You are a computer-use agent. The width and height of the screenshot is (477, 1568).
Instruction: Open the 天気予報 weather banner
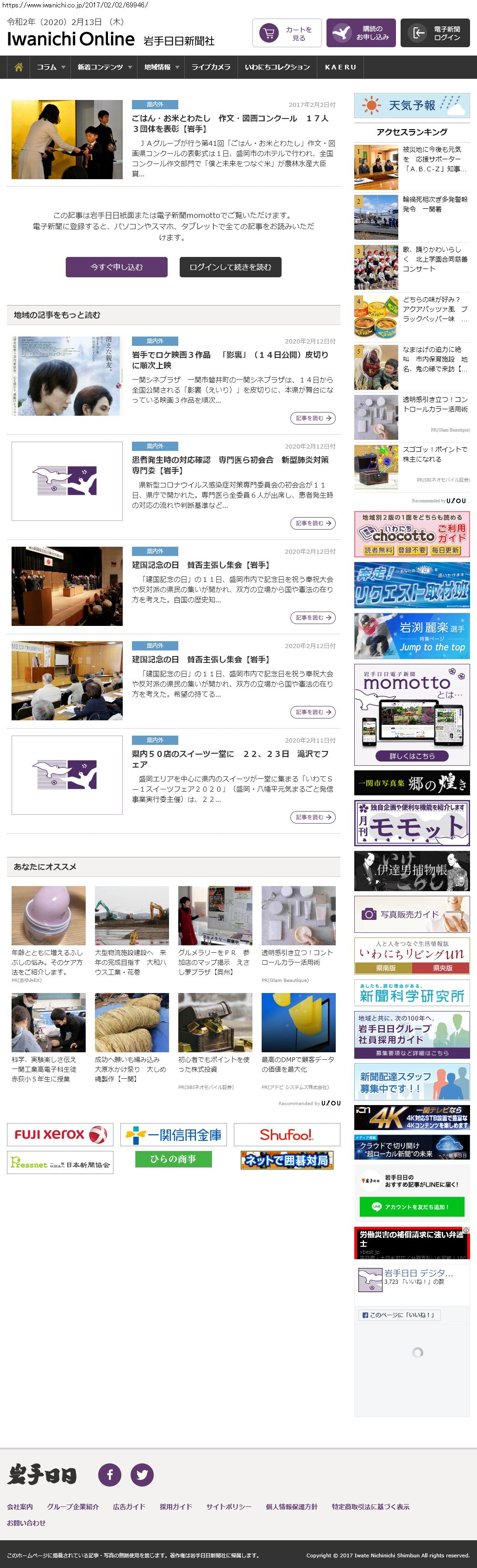412,105
